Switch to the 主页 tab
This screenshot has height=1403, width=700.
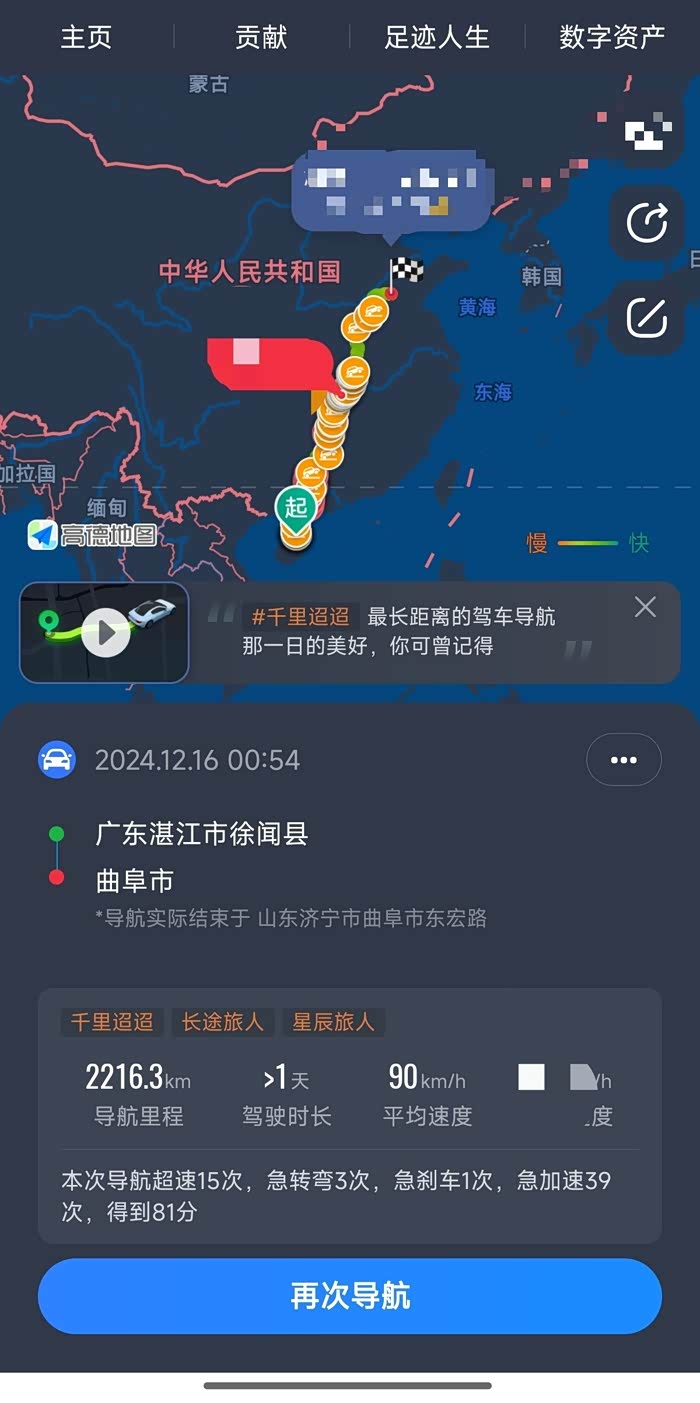point(86,38)
